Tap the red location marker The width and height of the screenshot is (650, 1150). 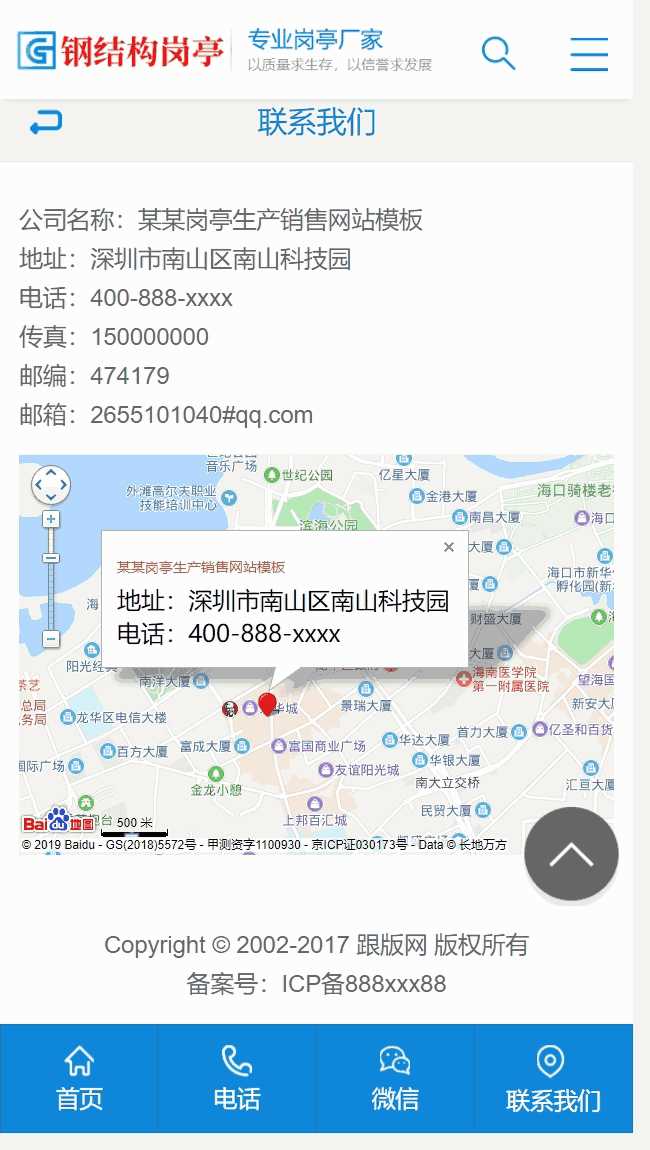[x=267, y=704]
